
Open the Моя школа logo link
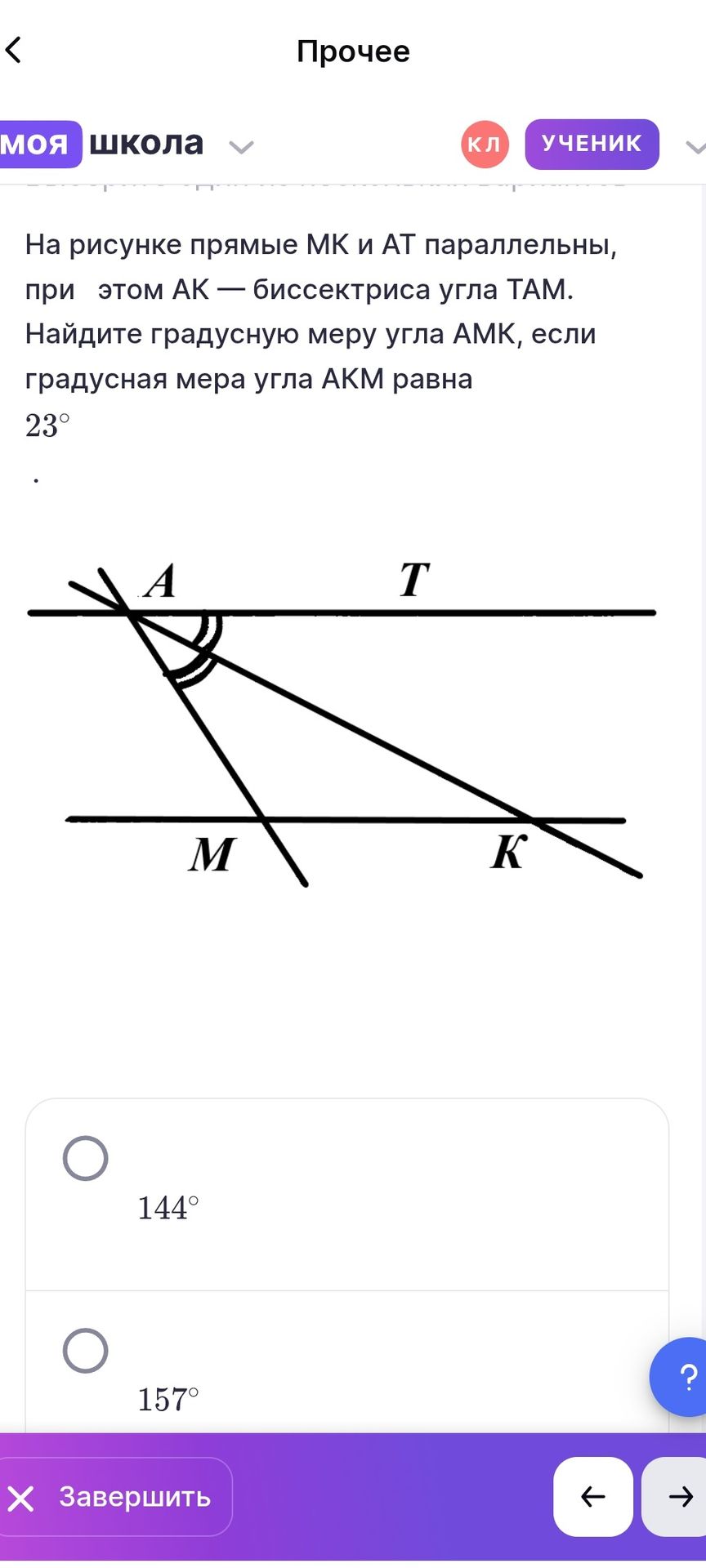point(101,144)
